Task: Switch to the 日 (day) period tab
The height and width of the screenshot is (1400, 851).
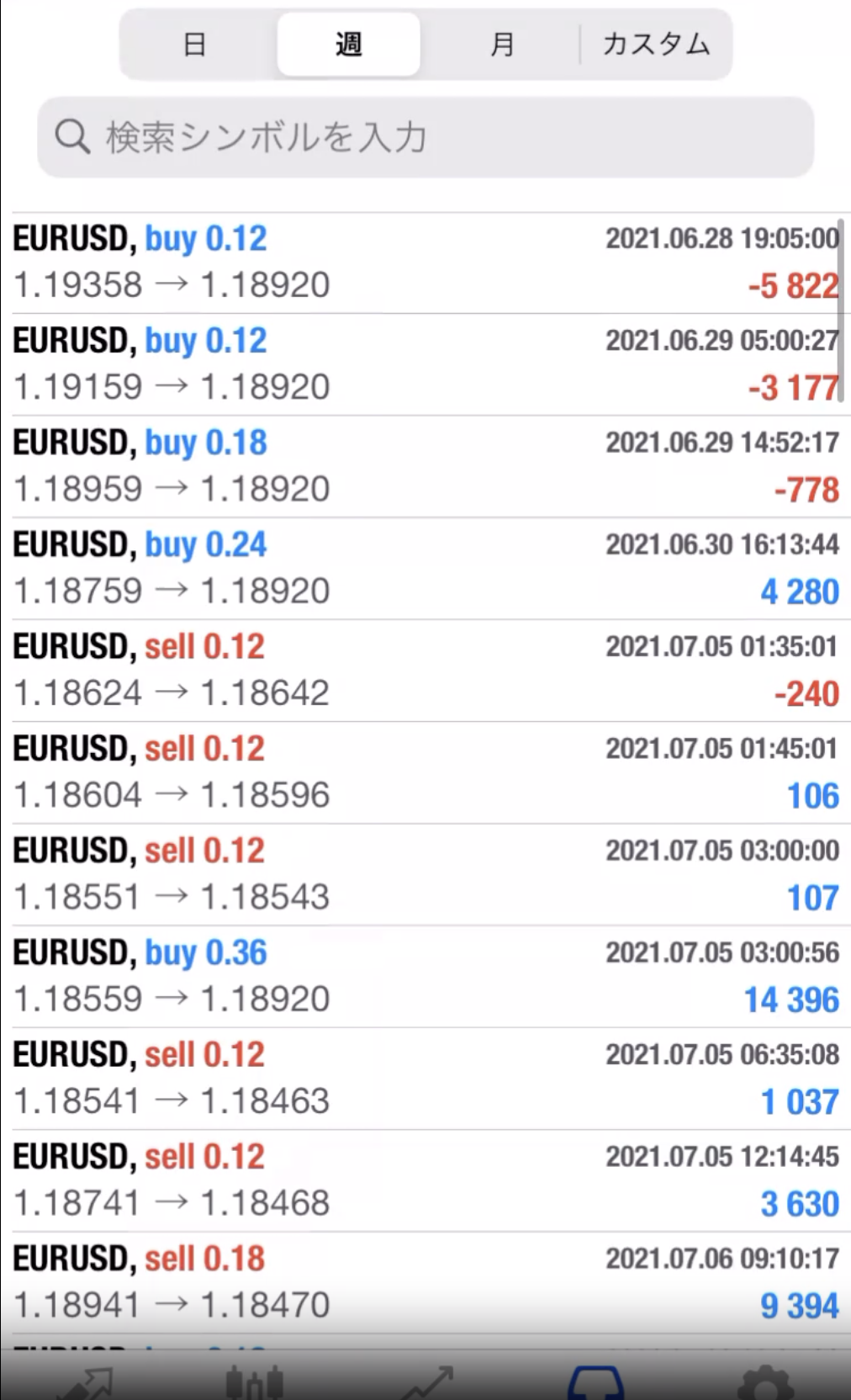Action: [x=195, y=44]
